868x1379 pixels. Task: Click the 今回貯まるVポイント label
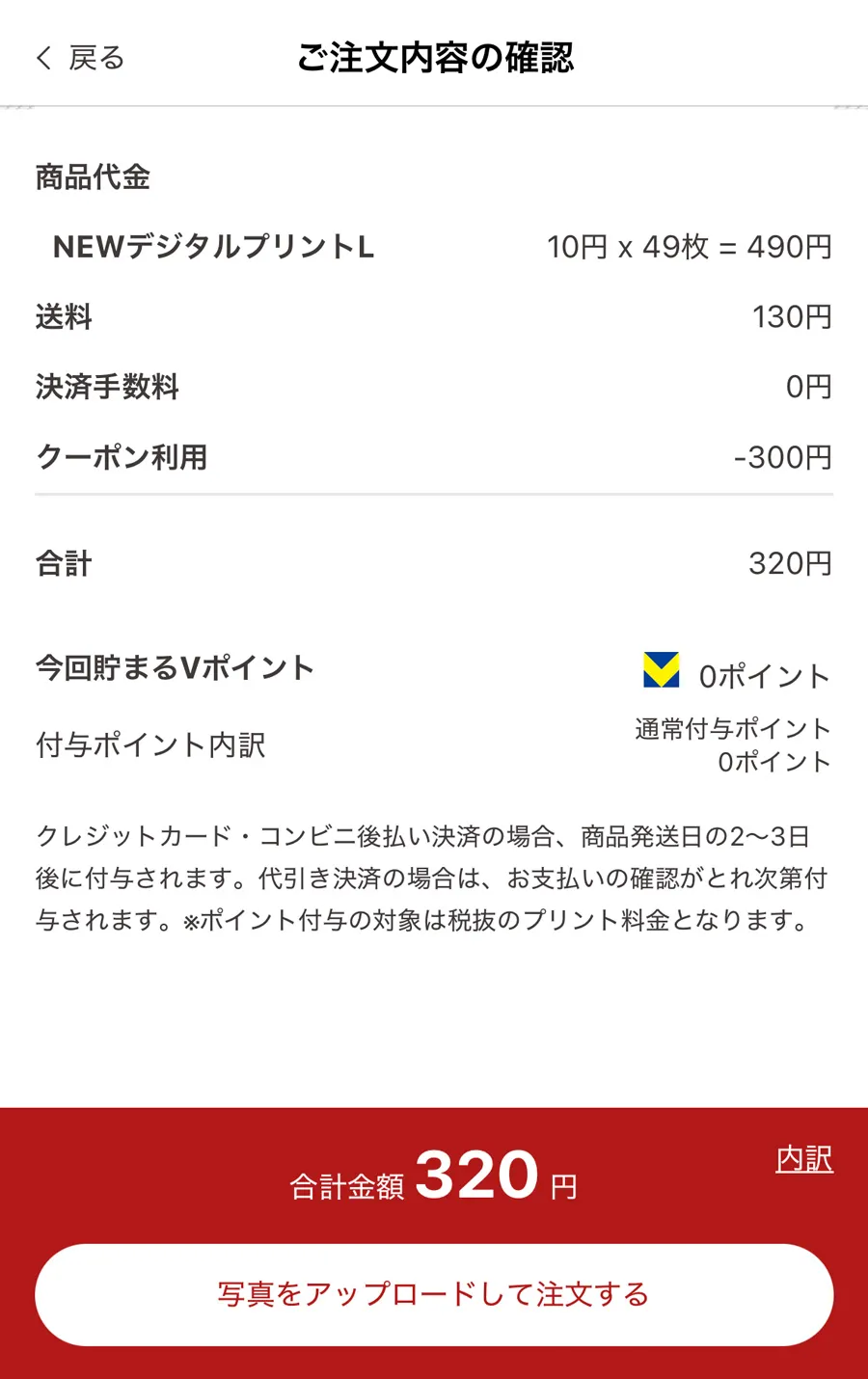coord(174,668)
